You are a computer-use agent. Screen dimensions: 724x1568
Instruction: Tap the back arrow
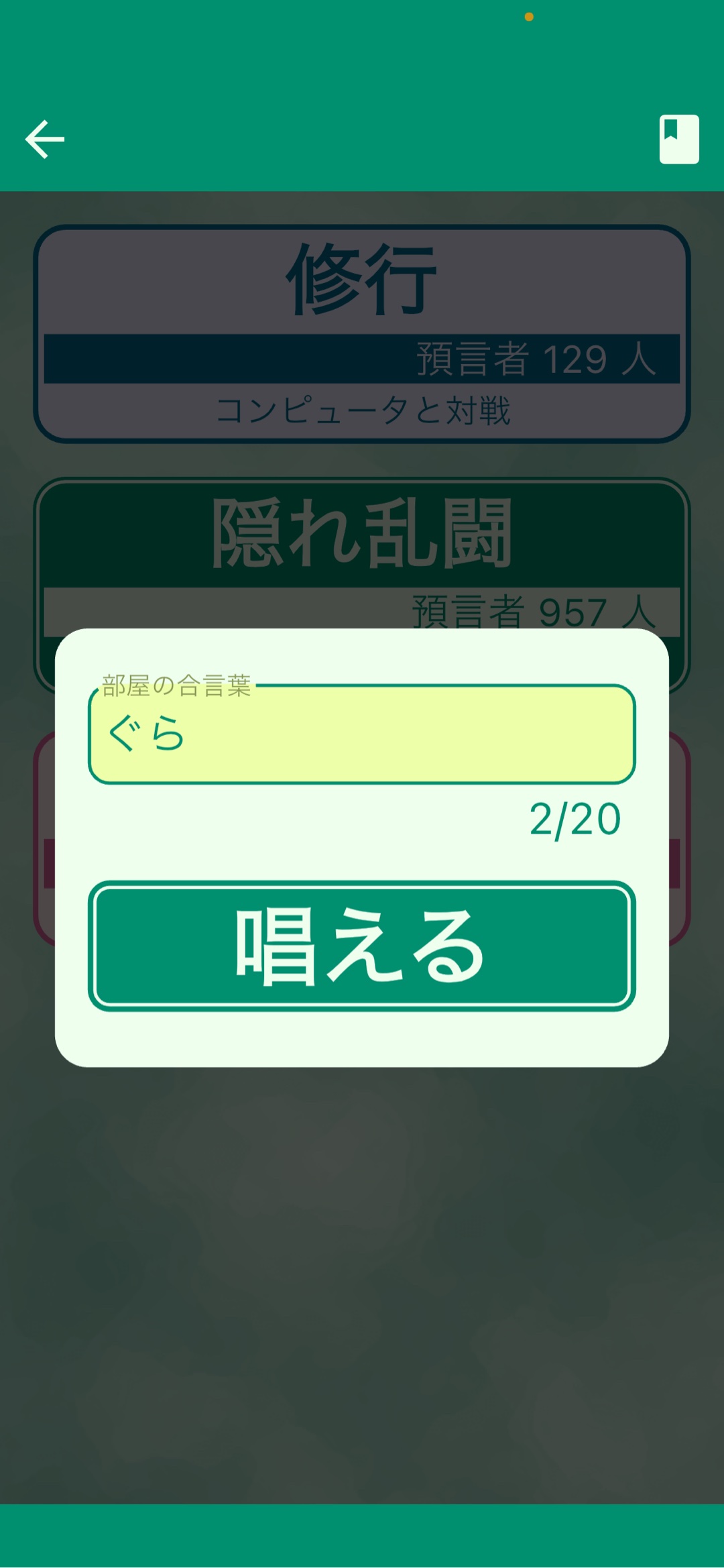[x=45, y=139]
